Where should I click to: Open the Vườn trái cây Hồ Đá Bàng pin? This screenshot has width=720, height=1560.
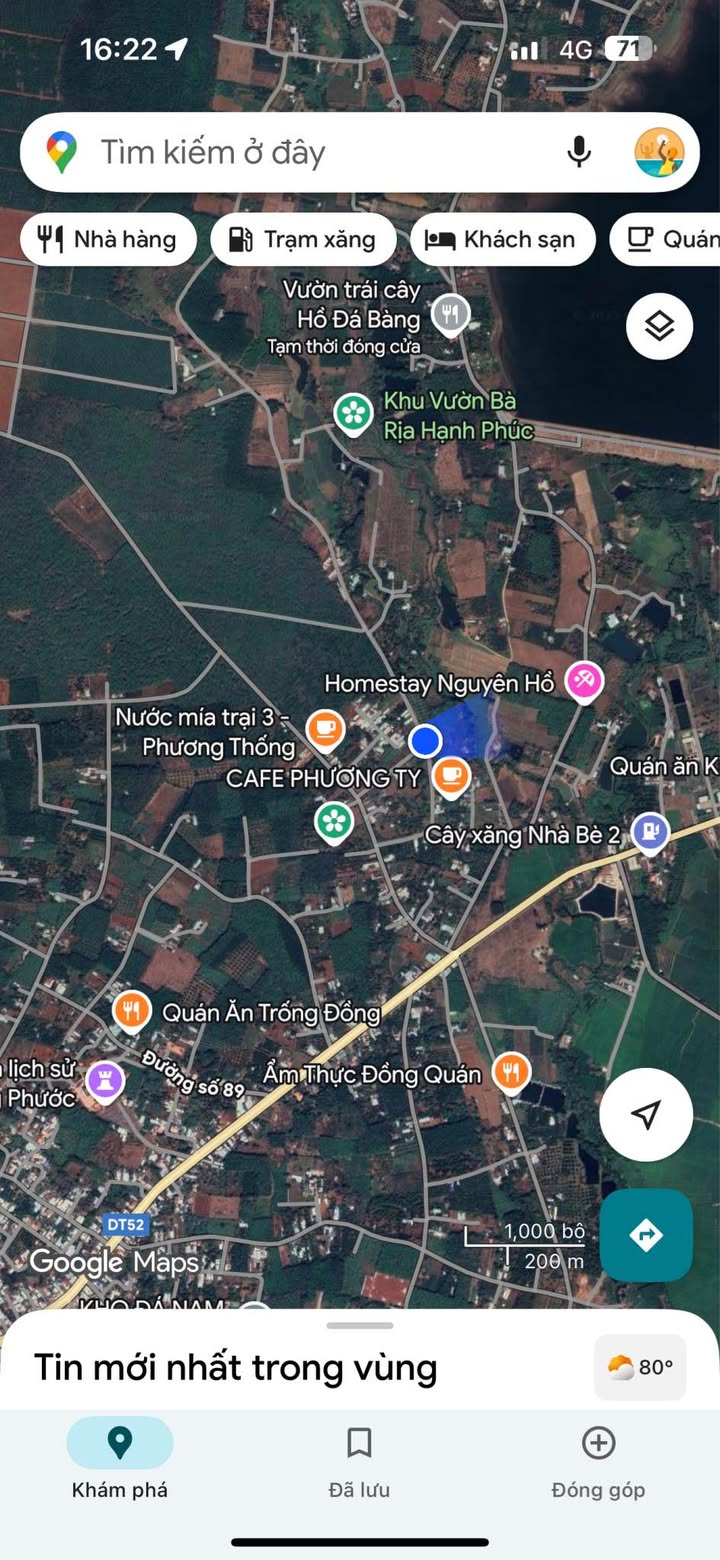click(x=451, y=315)
